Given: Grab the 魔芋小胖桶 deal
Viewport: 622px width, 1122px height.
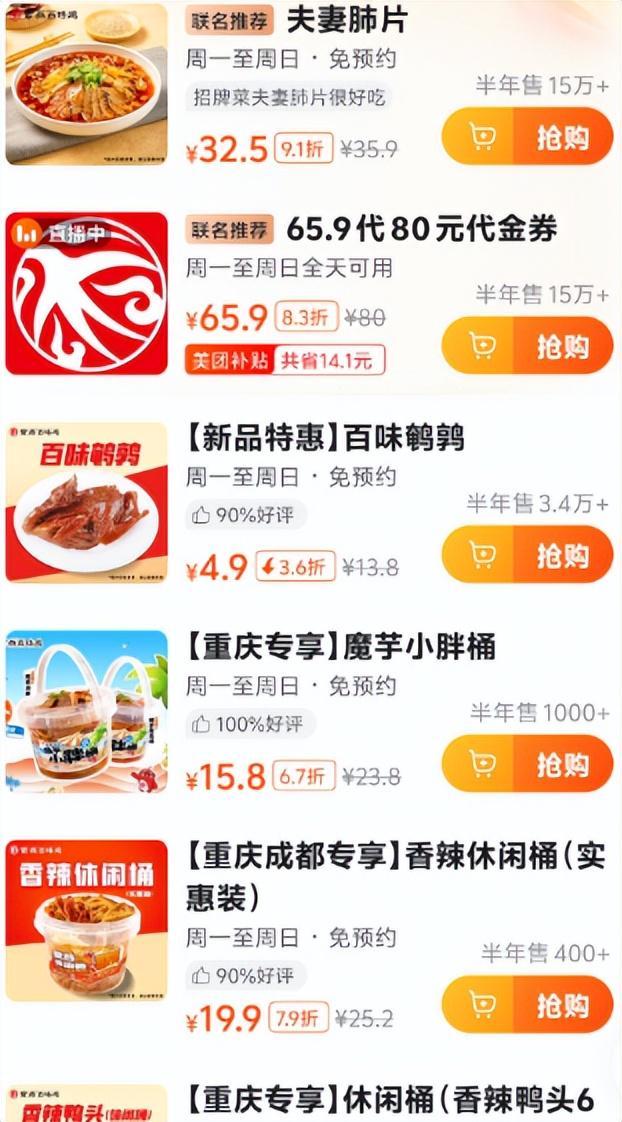Looking at the screenshot, I should pyautogui.click(x=527, y=764).
